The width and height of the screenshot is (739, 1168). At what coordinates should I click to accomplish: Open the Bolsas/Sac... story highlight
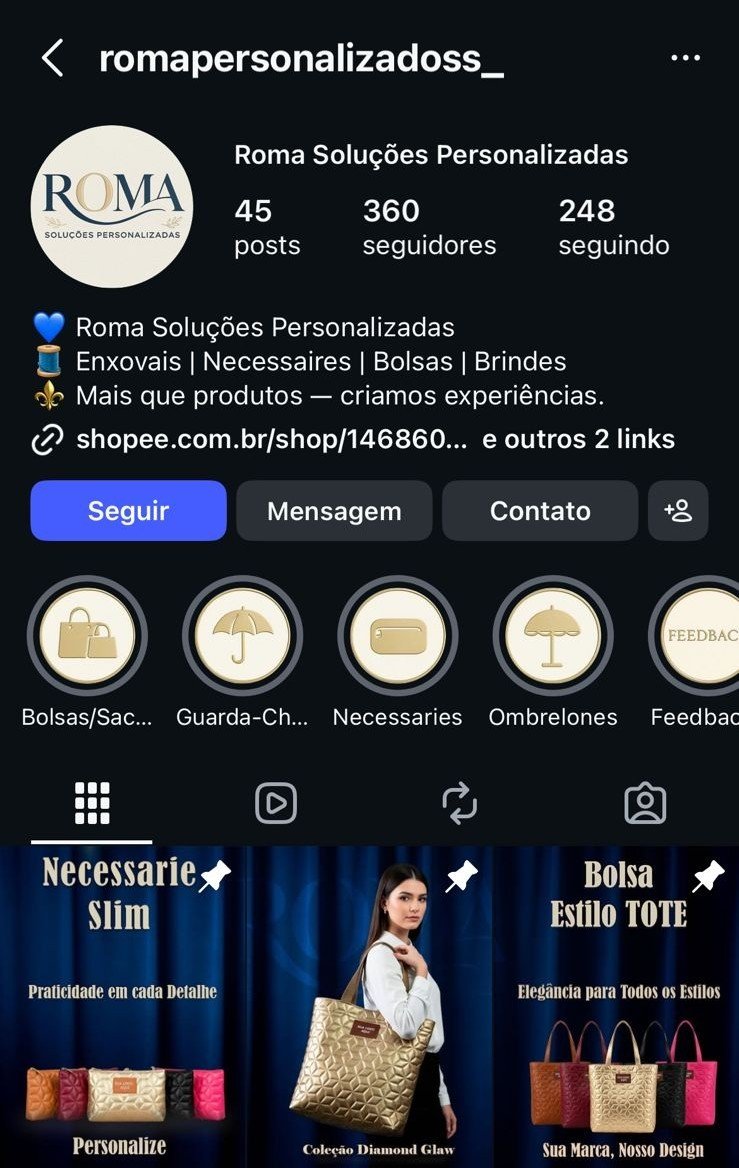click(87, 636)
